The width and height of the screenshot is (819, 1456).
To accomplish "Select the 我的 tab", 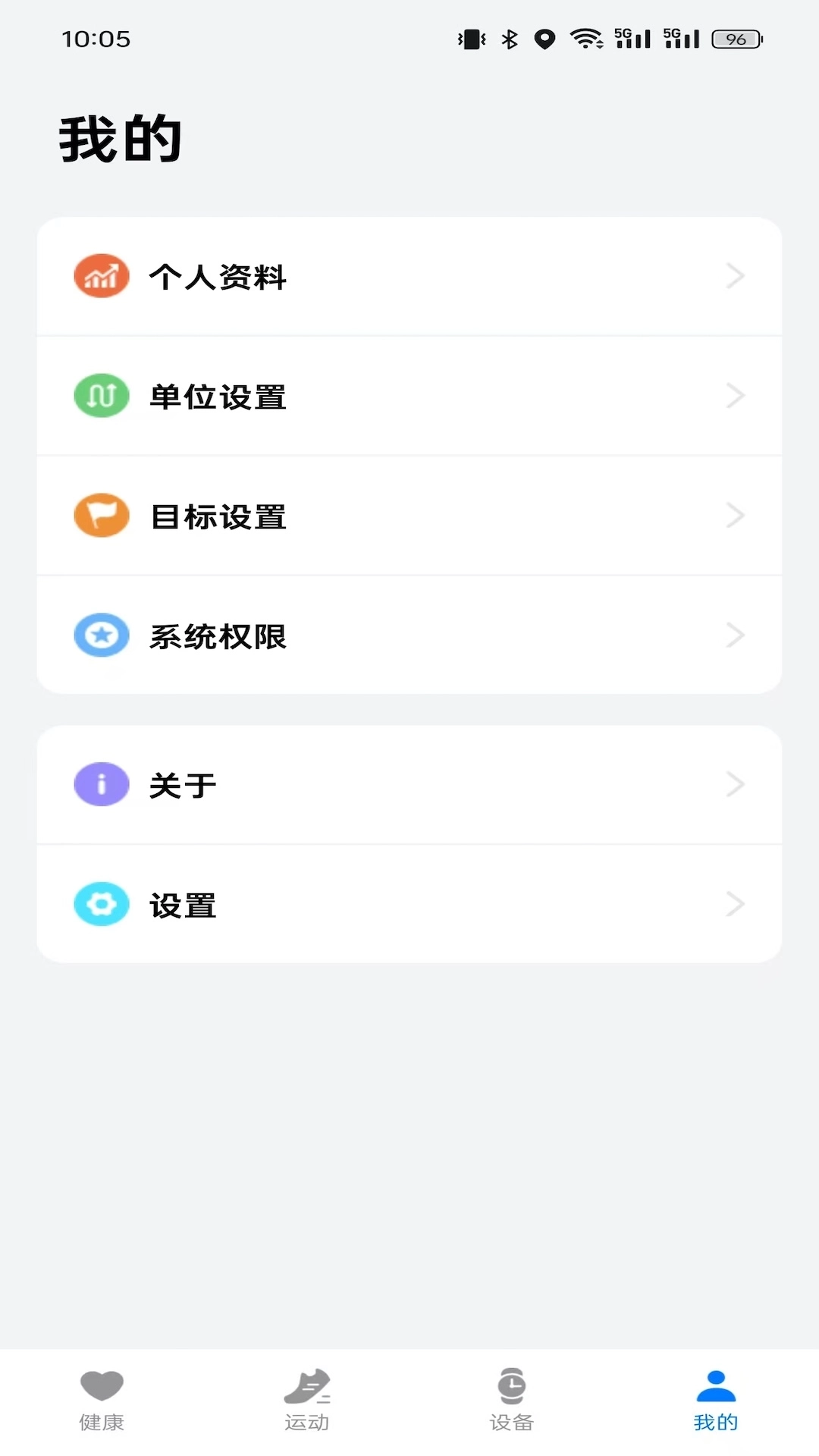I will pyautogui.click(x=716, y=1400).
